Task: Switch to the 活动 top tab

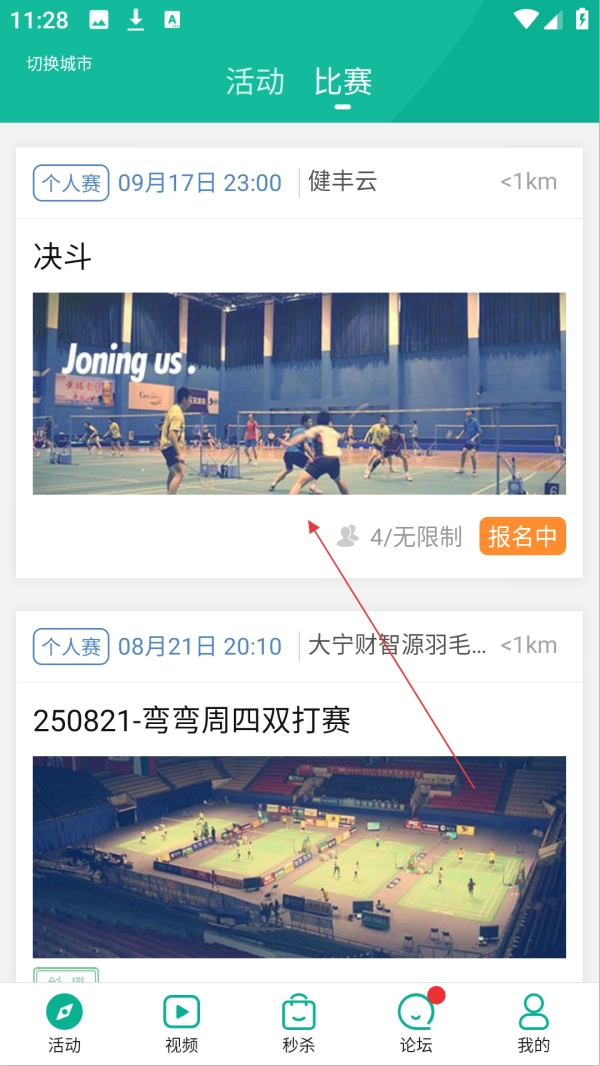Action: click(255, 81)
